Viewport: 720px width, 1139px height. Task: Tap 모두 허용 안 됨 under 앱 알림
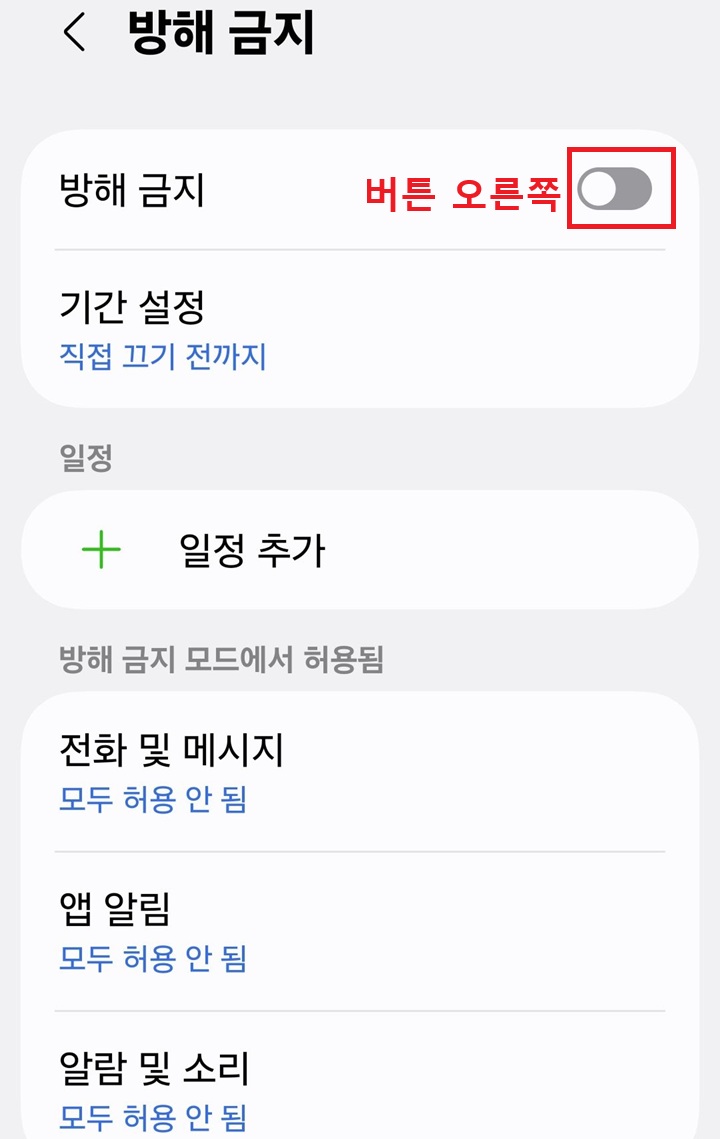[x=150, y=960]
